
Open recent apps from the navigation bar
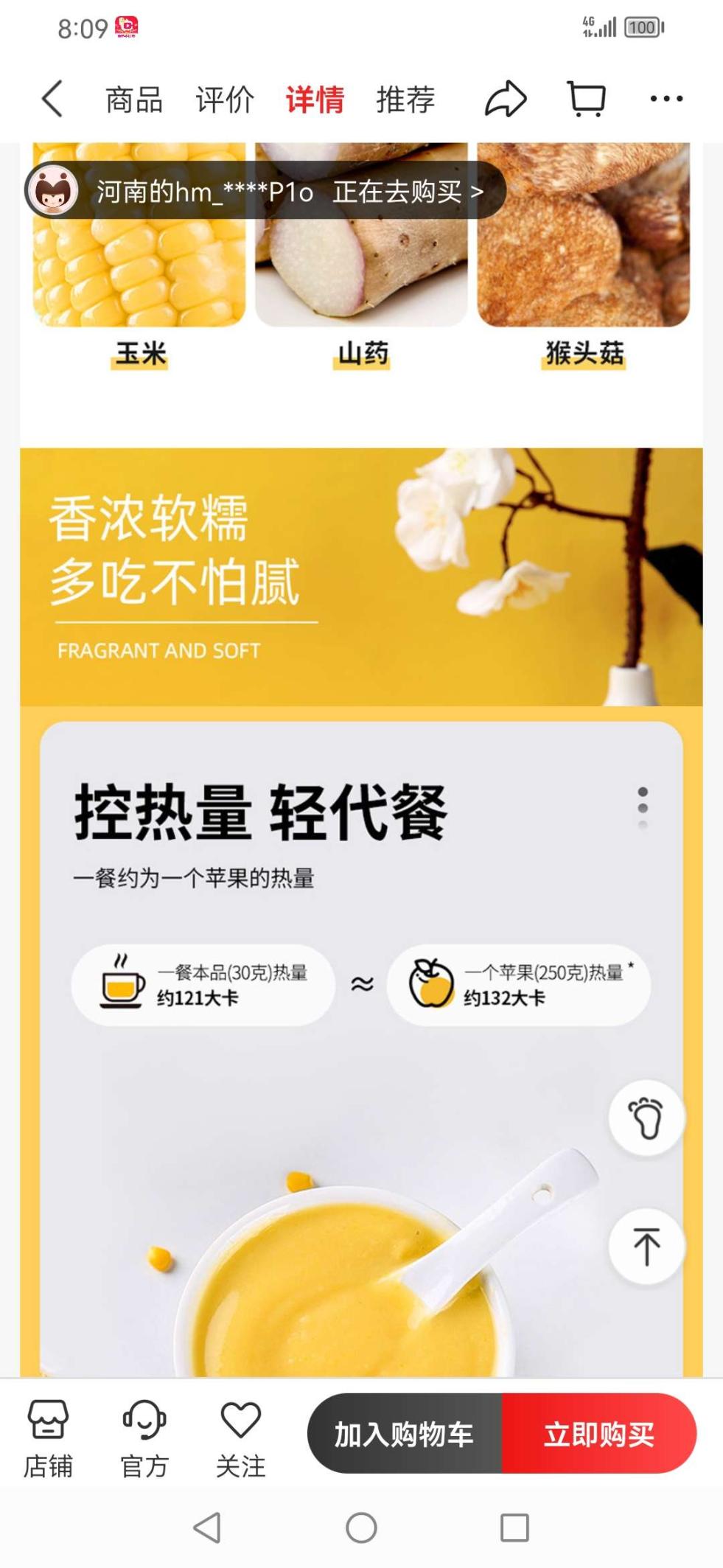click(514, 1527)
